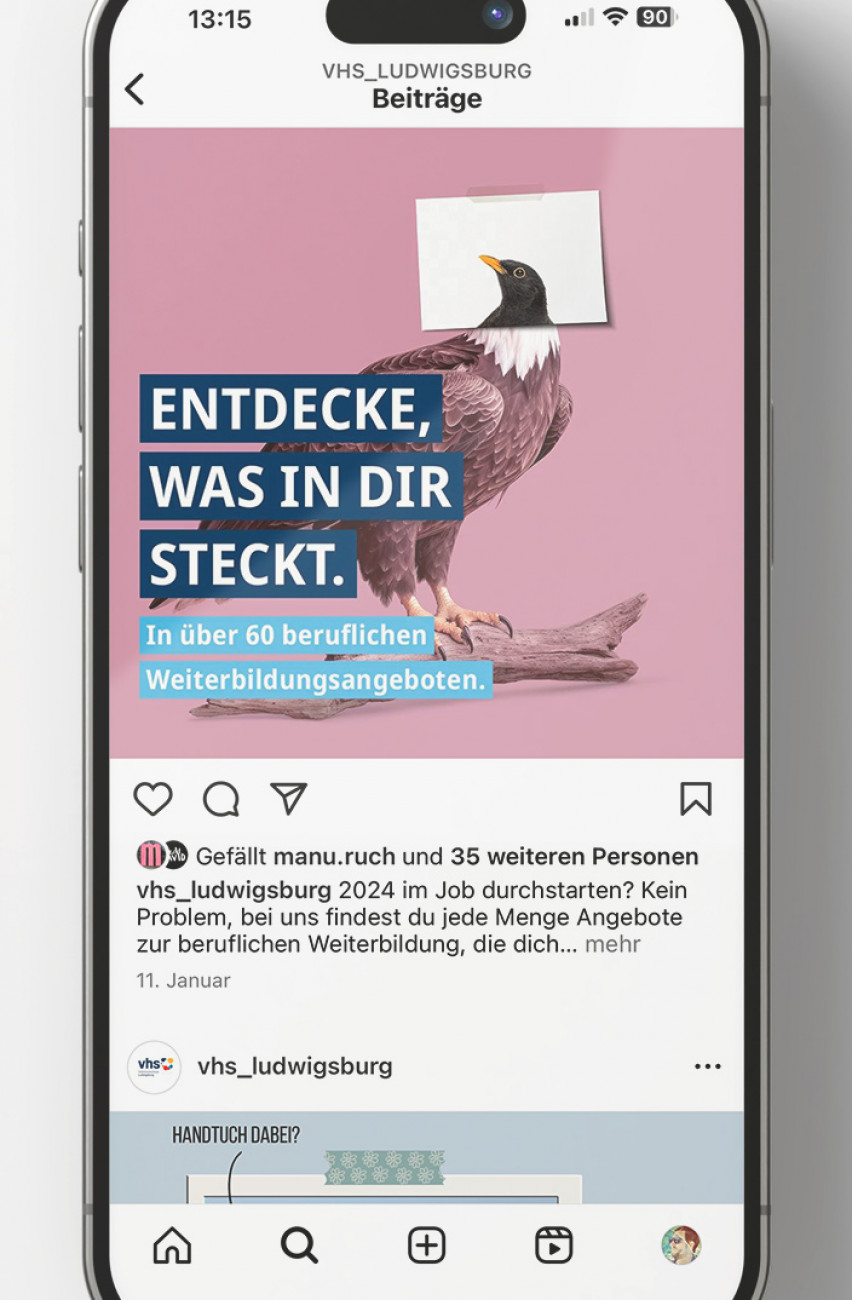Expand the caption with 'mehr'
Image resolution: width=852 pixels, height=1300 pixels.
click(612, 944)
